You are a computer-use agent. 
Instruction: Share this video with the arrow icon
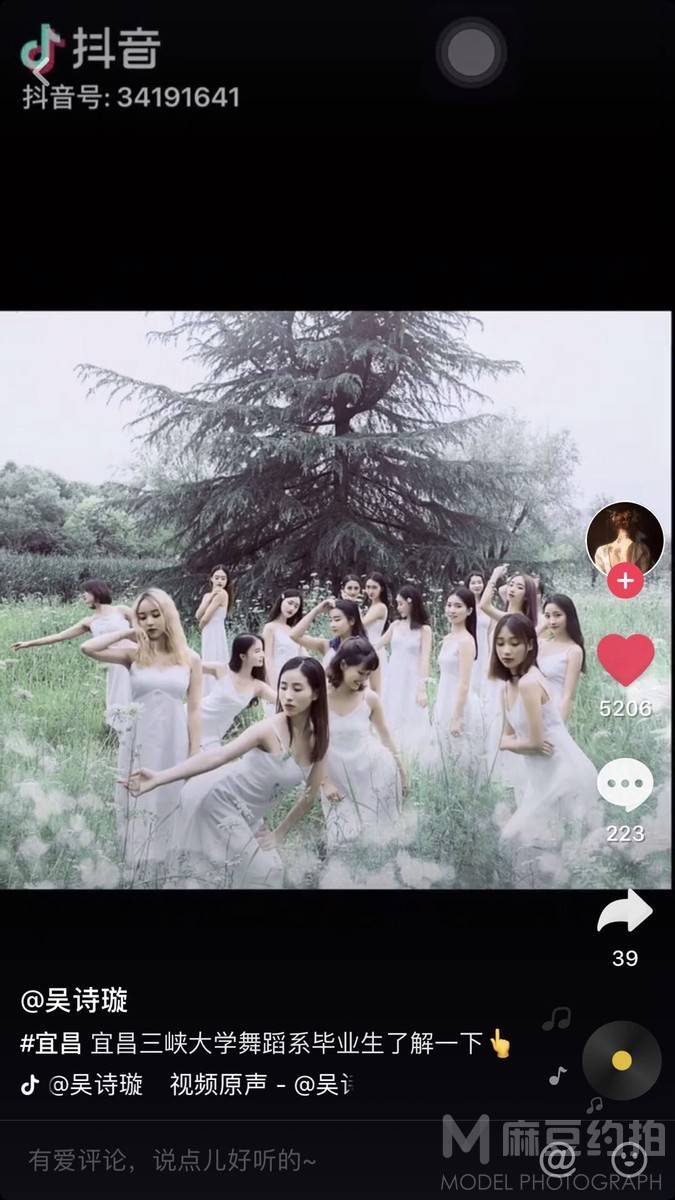click(625, 911)
